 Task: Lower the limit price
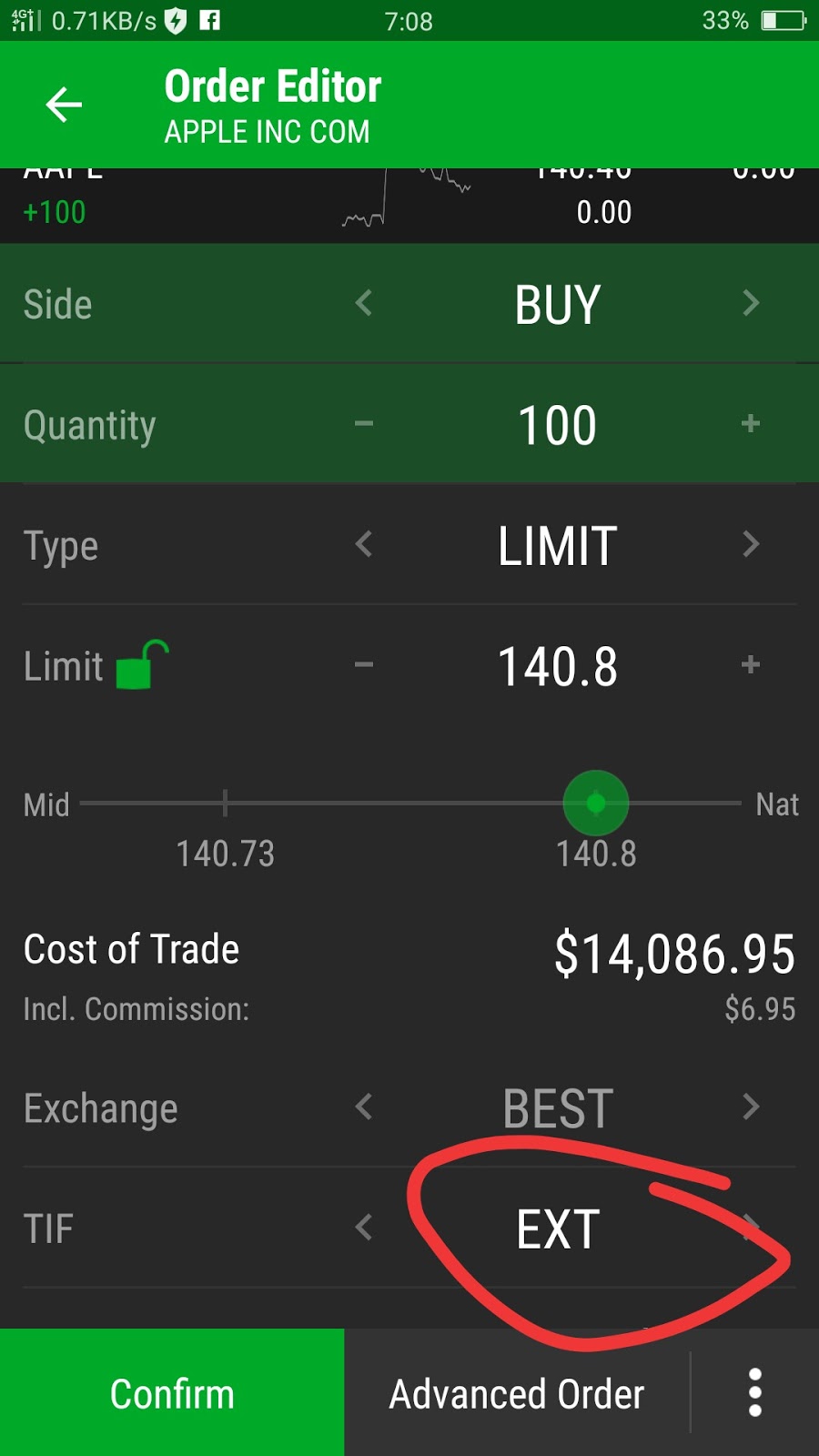coord(364,664)
